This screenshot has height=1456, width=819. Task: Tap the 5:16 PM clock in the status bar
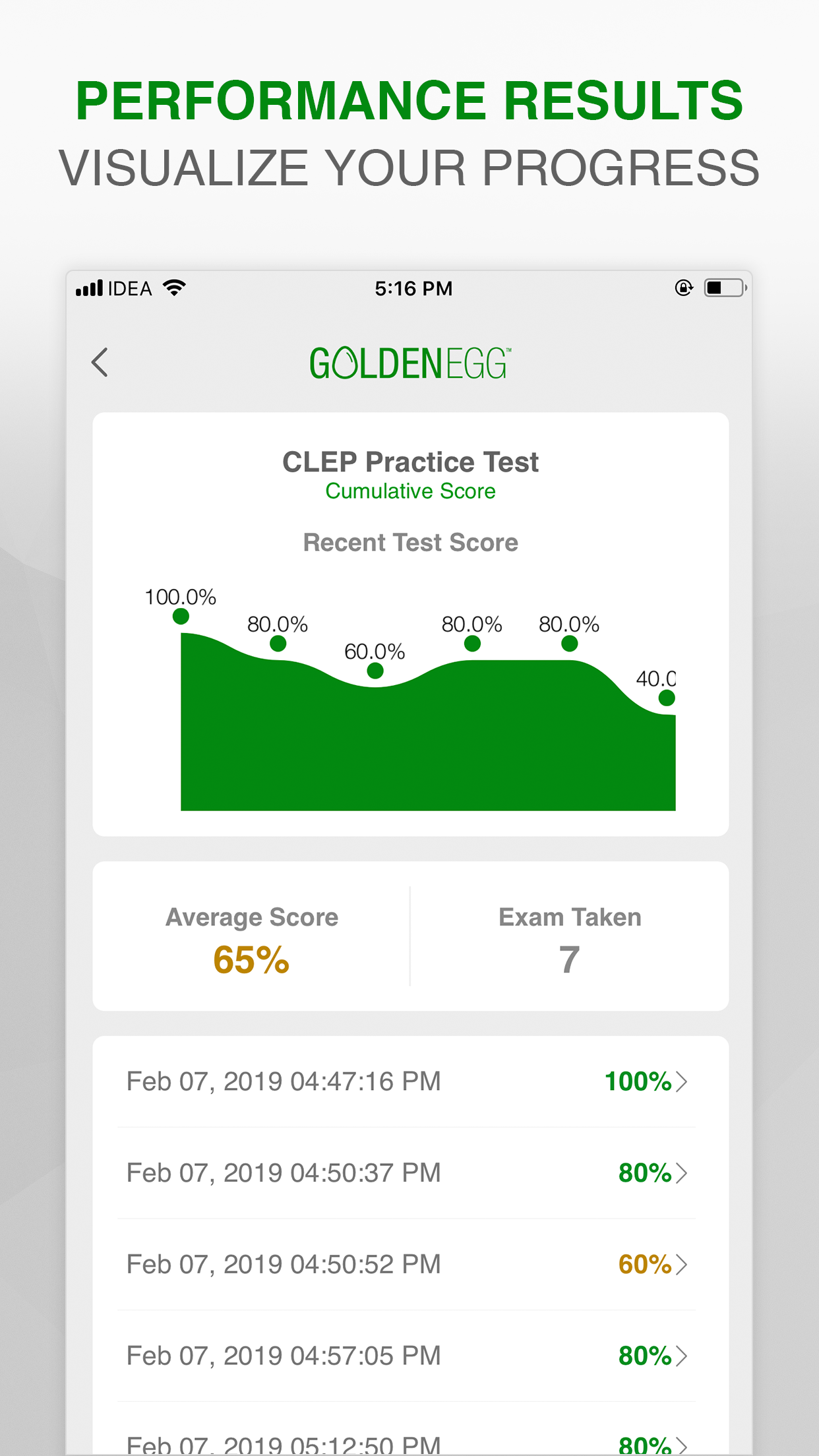[x=413, y=288]
